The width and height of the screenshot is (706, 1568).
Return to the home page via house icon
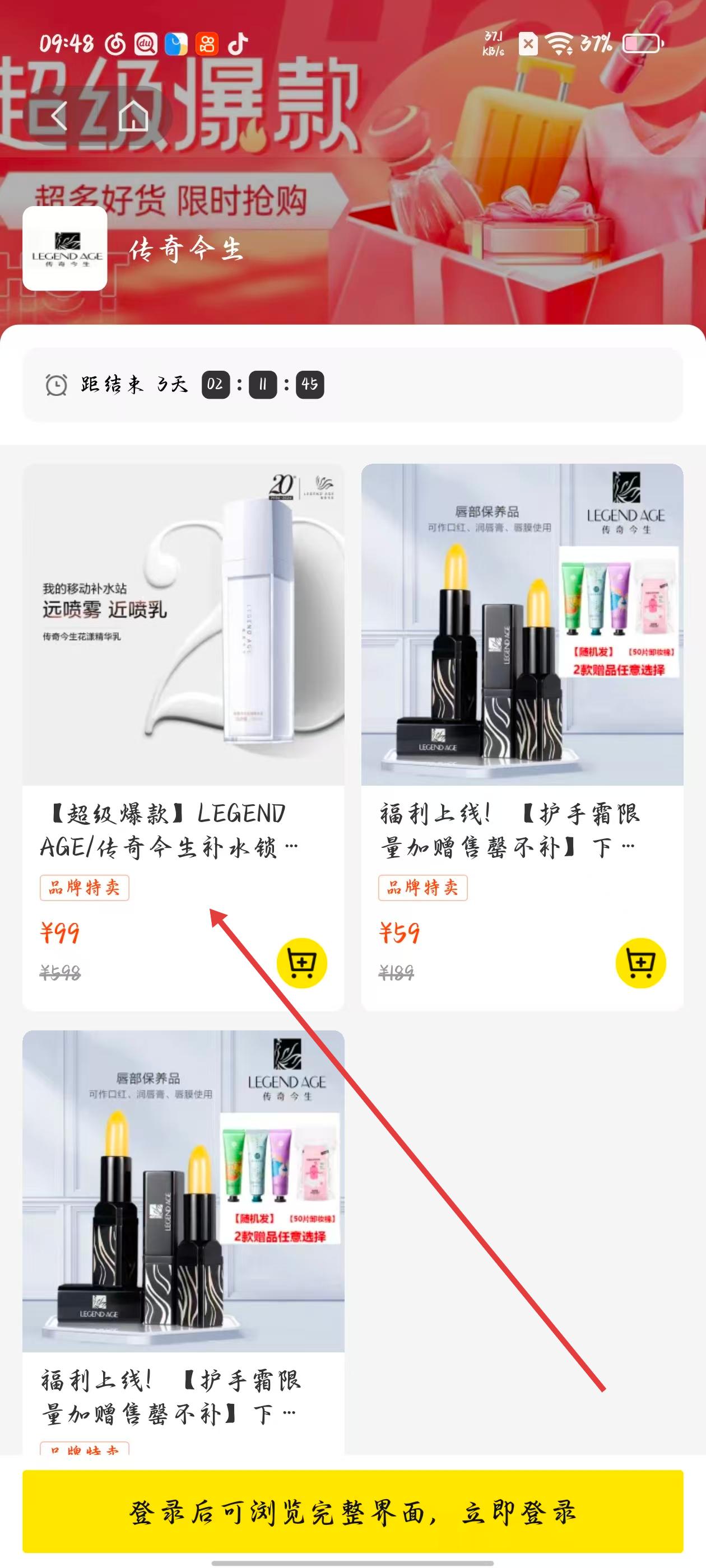click(x=133, y=116)
